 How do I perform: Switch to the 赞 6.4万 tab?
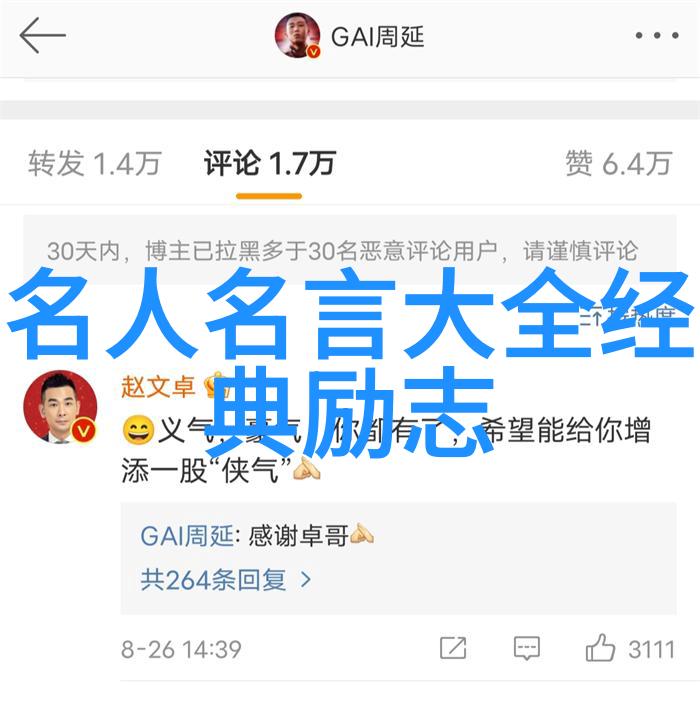coord(617,163)
